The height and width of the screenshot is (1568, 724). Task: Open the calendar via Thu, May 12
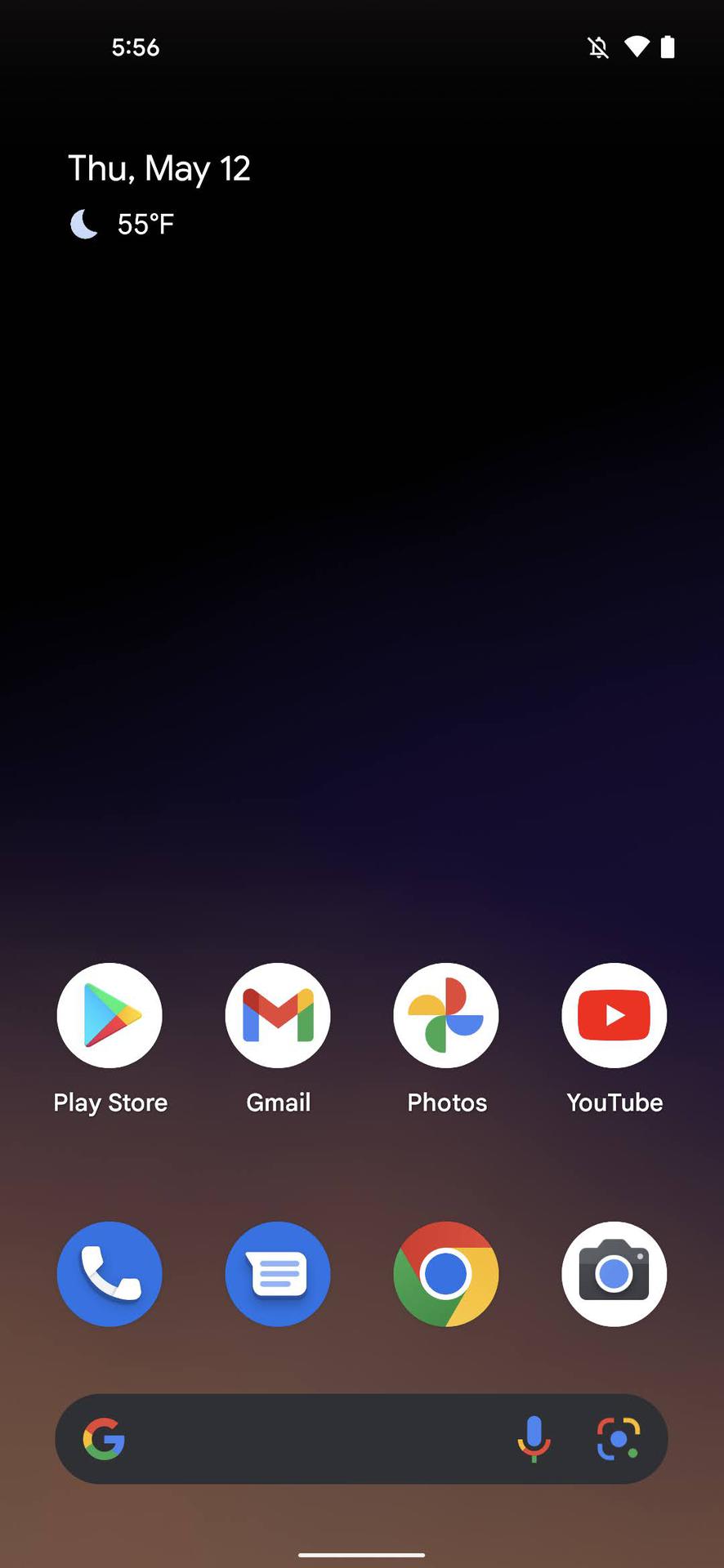coord(159,167)
